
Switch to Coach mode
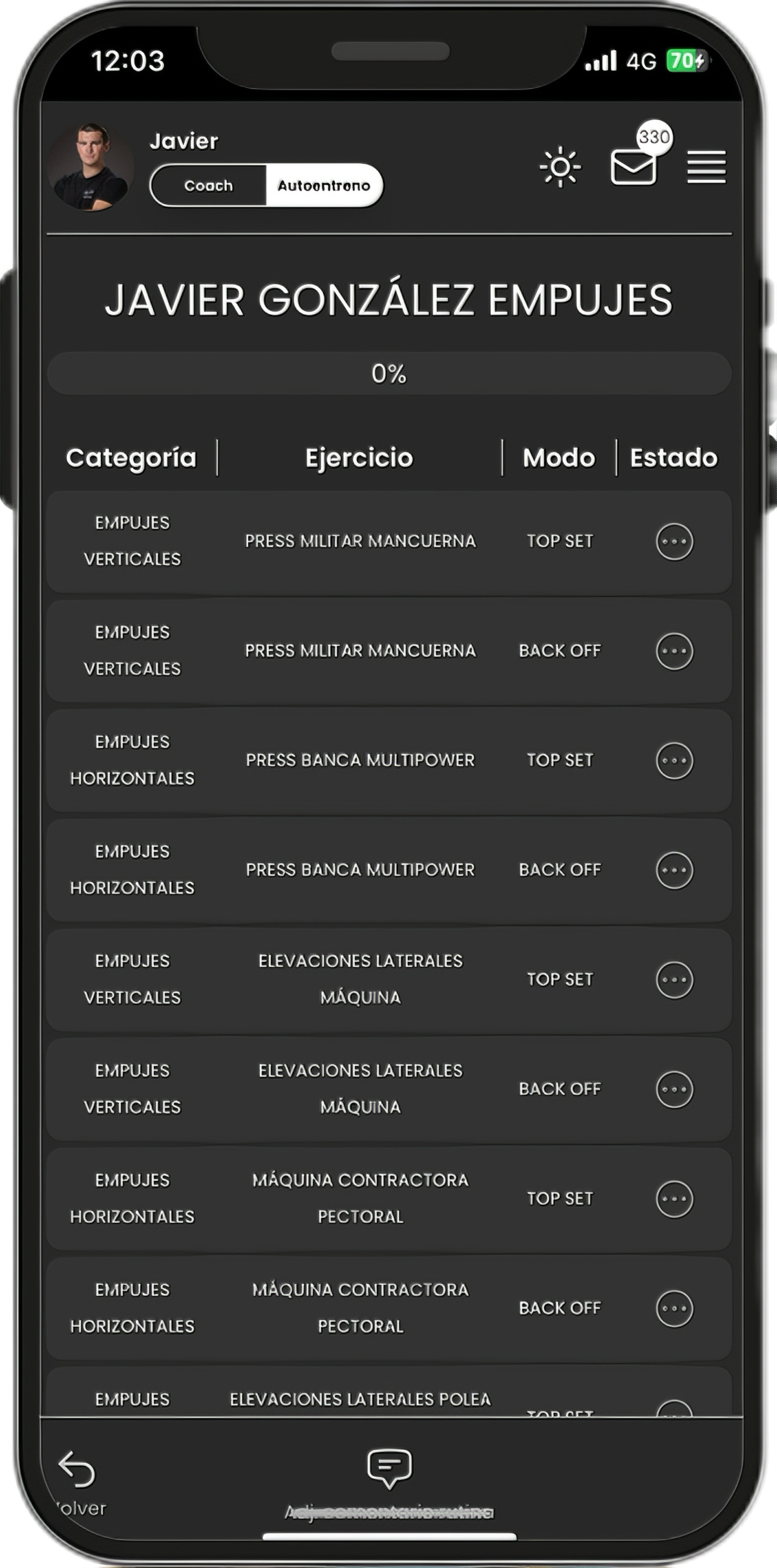click(x=209, y=186)
